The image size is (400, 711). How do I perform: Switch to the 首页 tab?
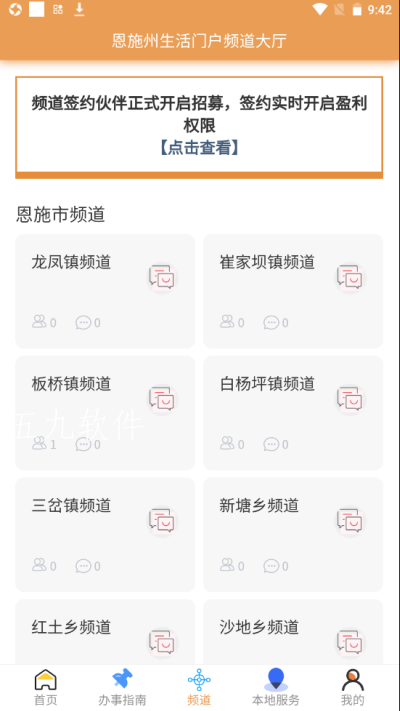(46, 687)
